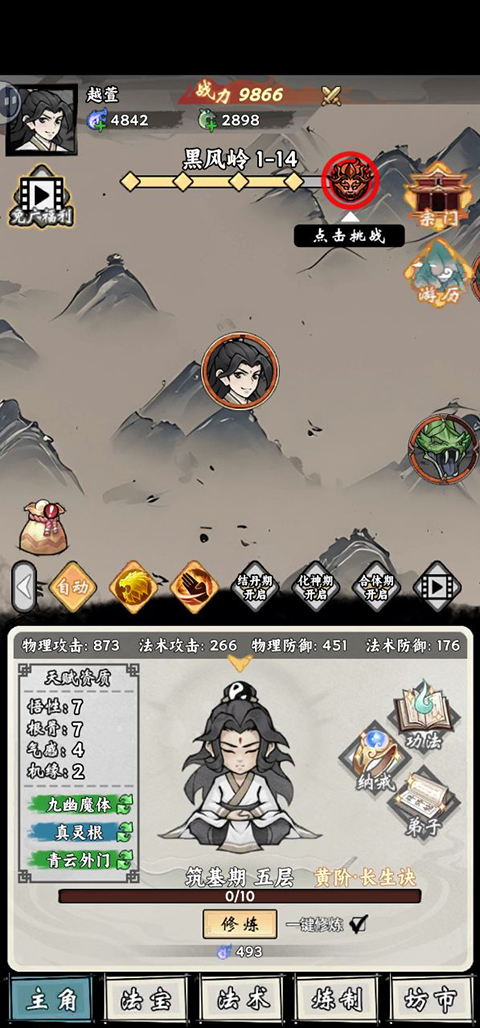This screenshot has width=480, height=1028.
Task: Switch to the 法术 tab
Action: coord(241,1000)
